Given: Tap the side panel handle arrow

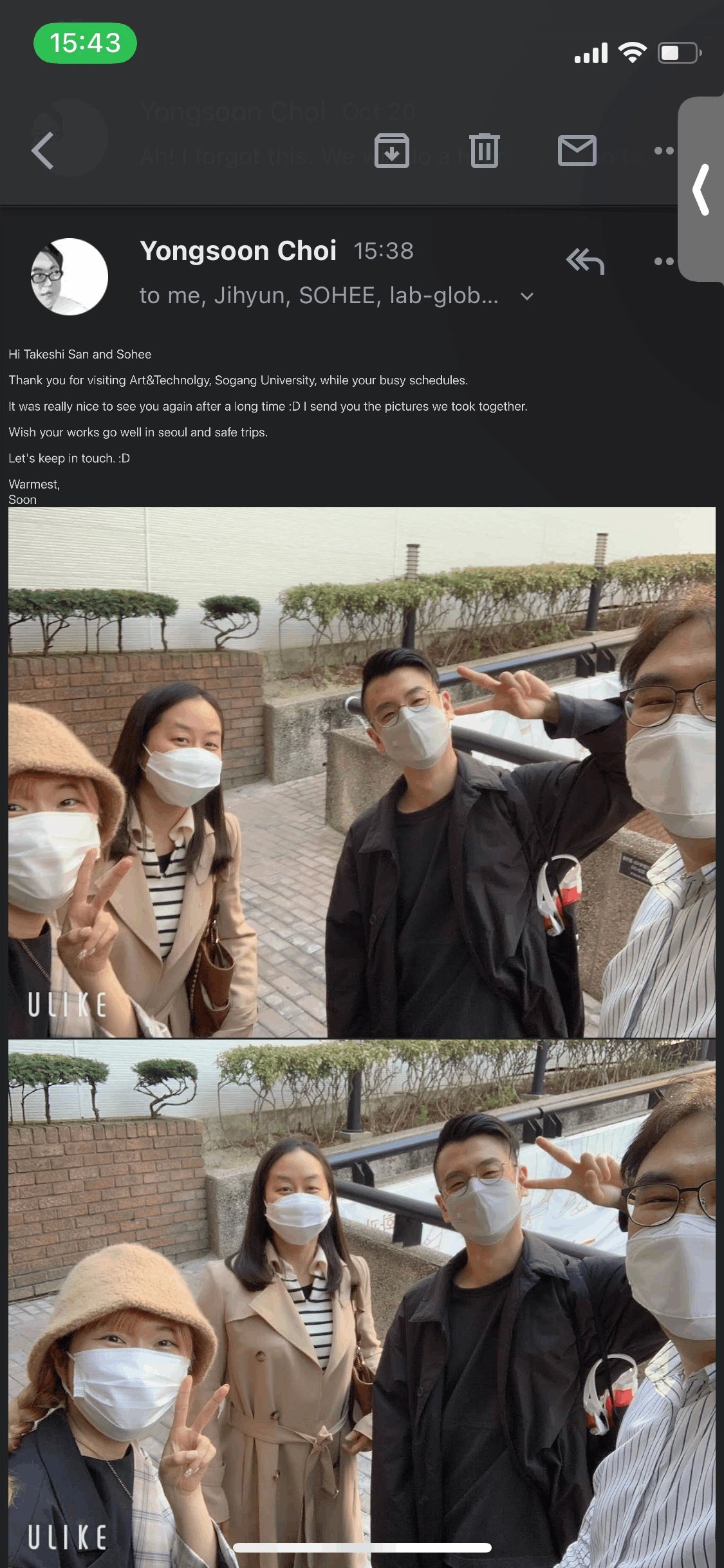Looking at the screenshot, I should pos(701,190).
